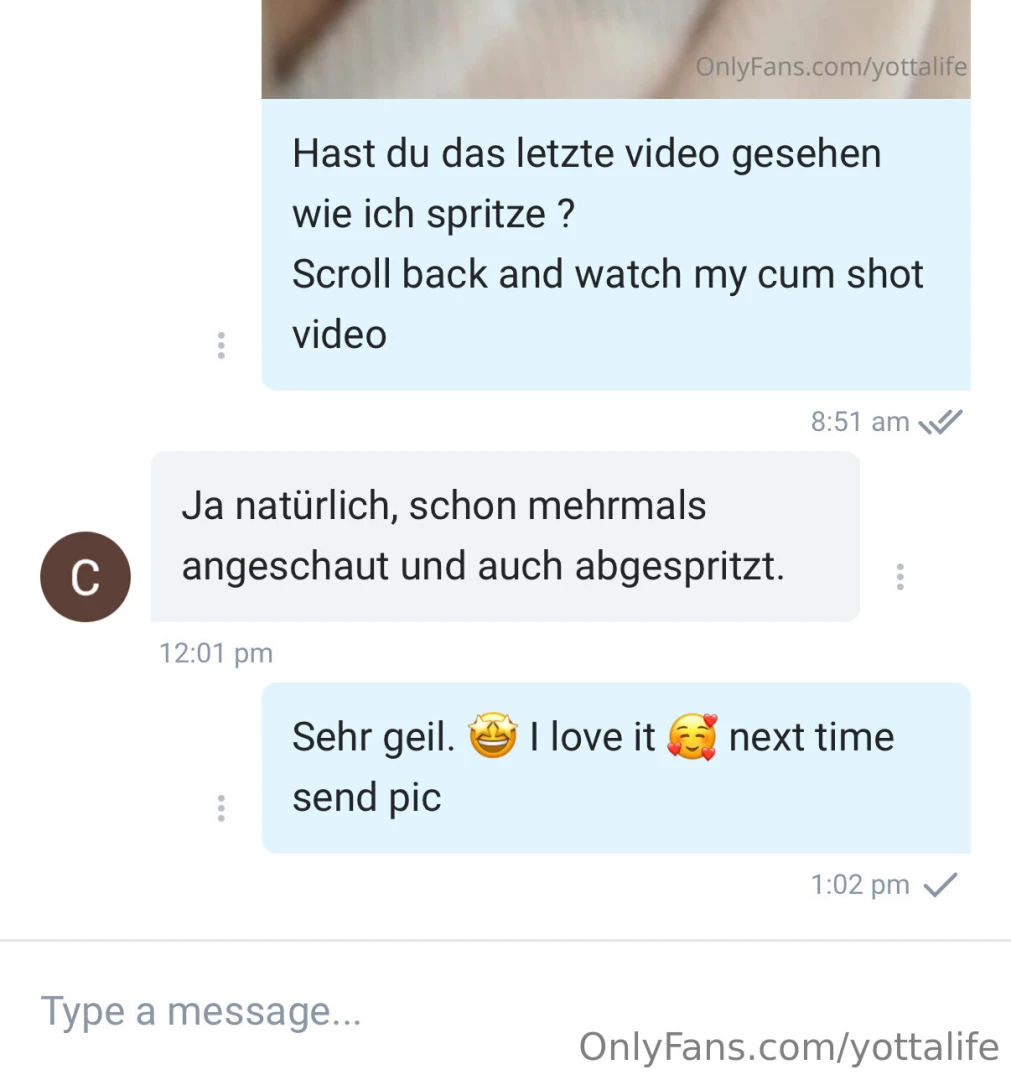Toggle selection on the 12:01 pm timestamp
The image size is (1011, 1080).
coord(216,653)
